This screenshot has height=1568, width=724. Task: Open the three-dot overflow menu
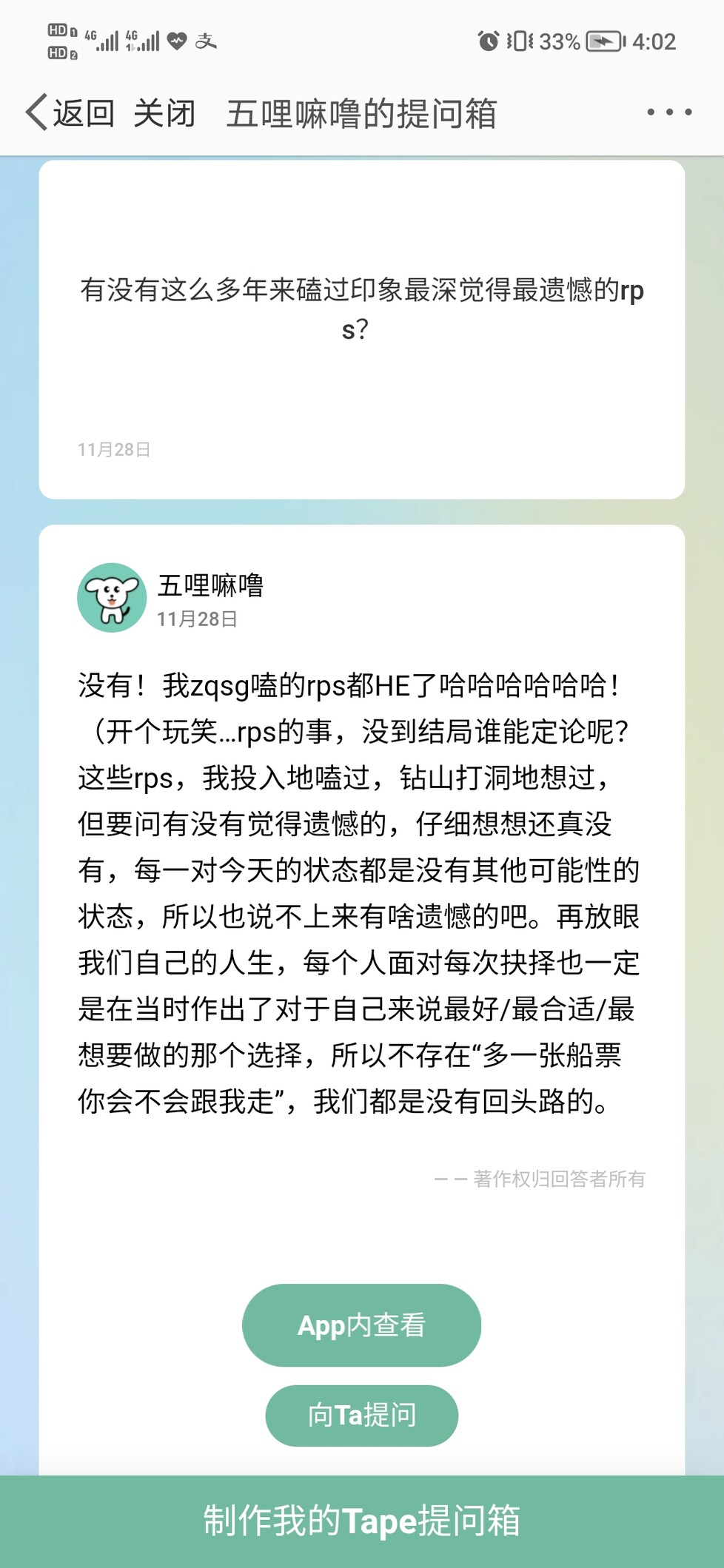[x=669, y=112]
